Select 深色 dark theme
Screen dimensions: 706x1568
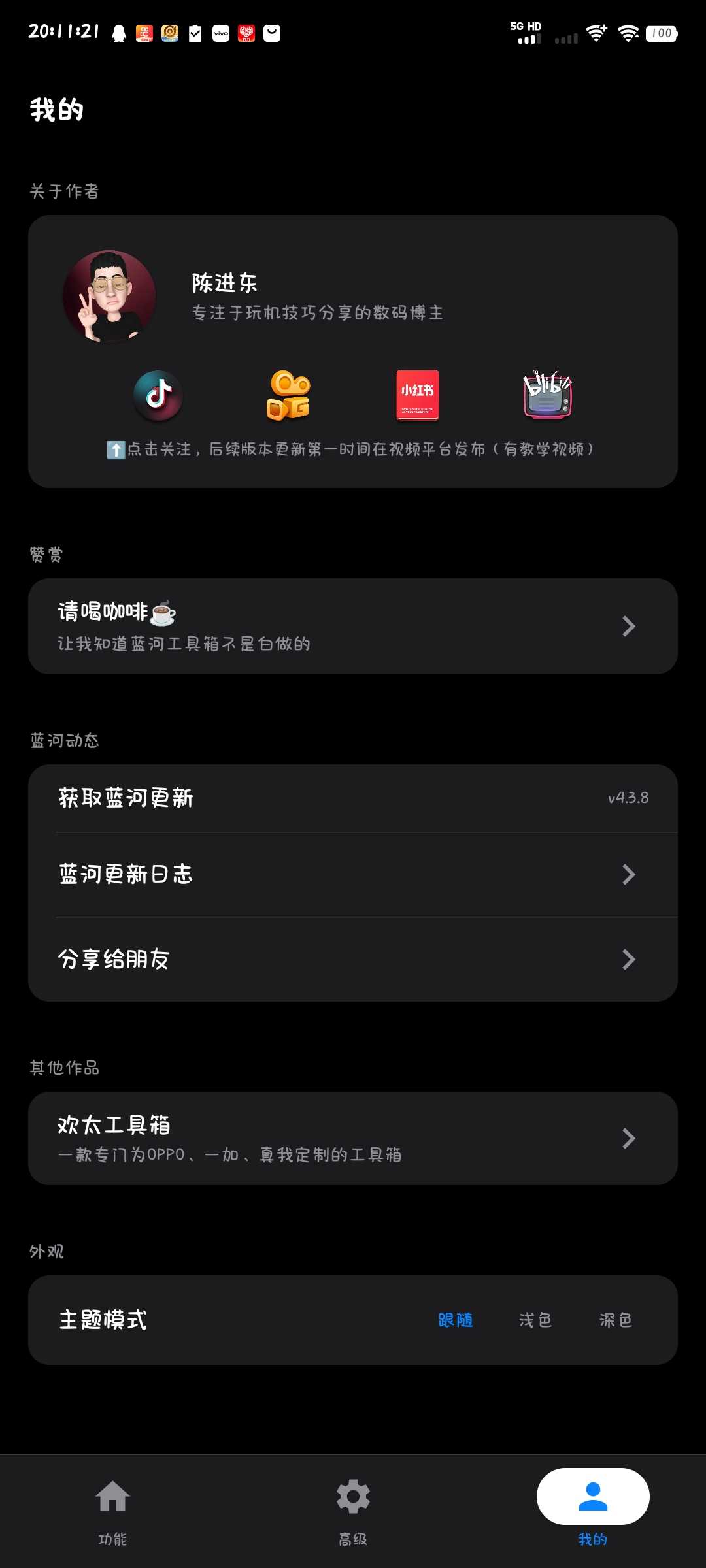click(x=616, y=1320)
